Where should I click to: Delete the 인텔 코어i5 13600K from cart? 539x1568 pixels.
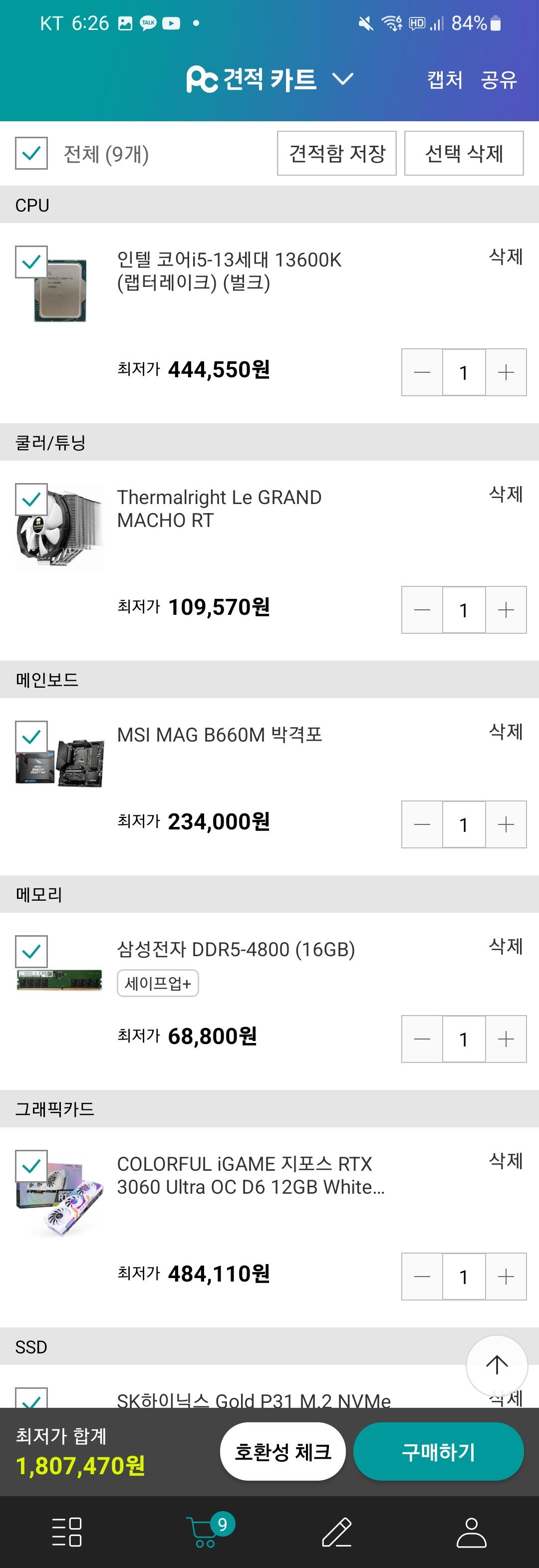coord(506,257)
